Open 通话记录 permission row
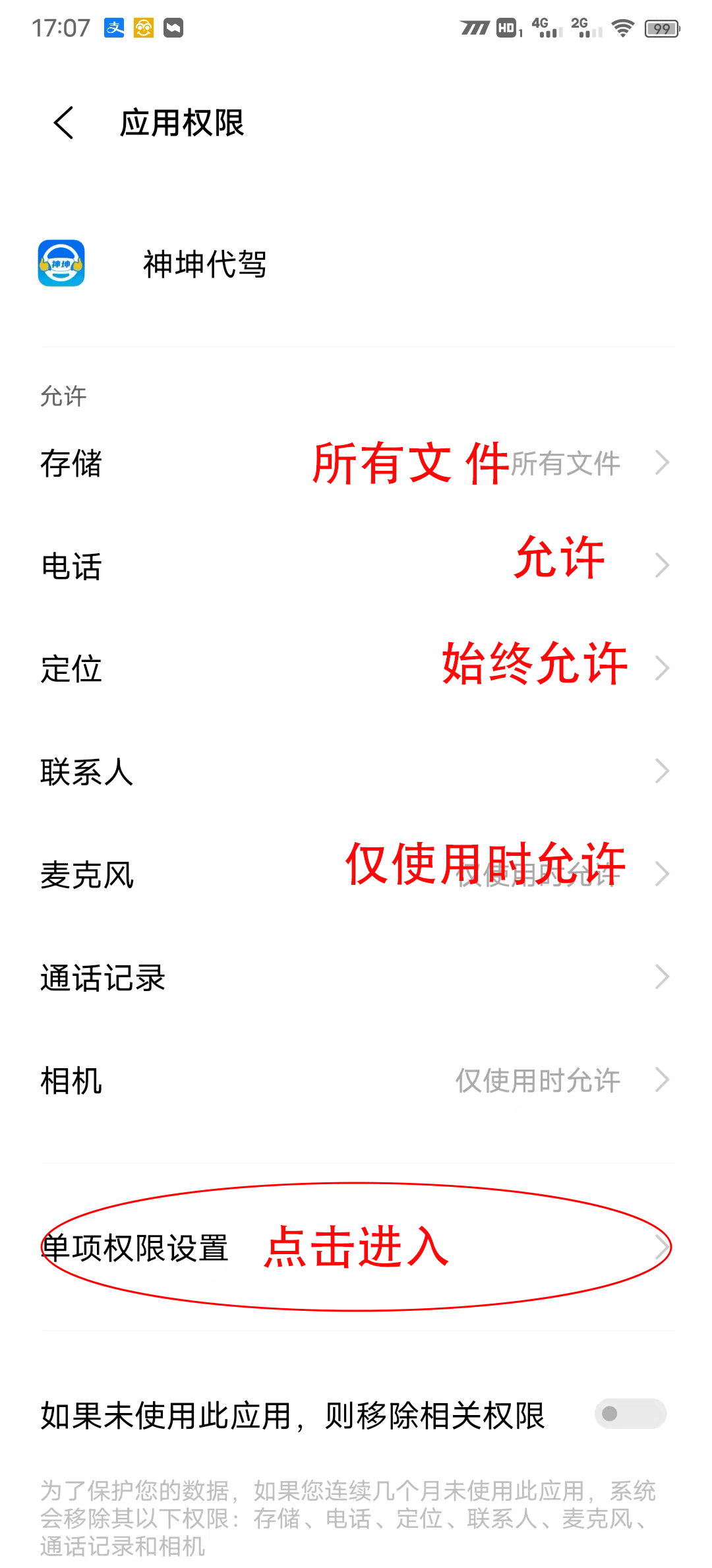Image resolution: width=712 pixels, height=1568 pixels. point(356,977)
